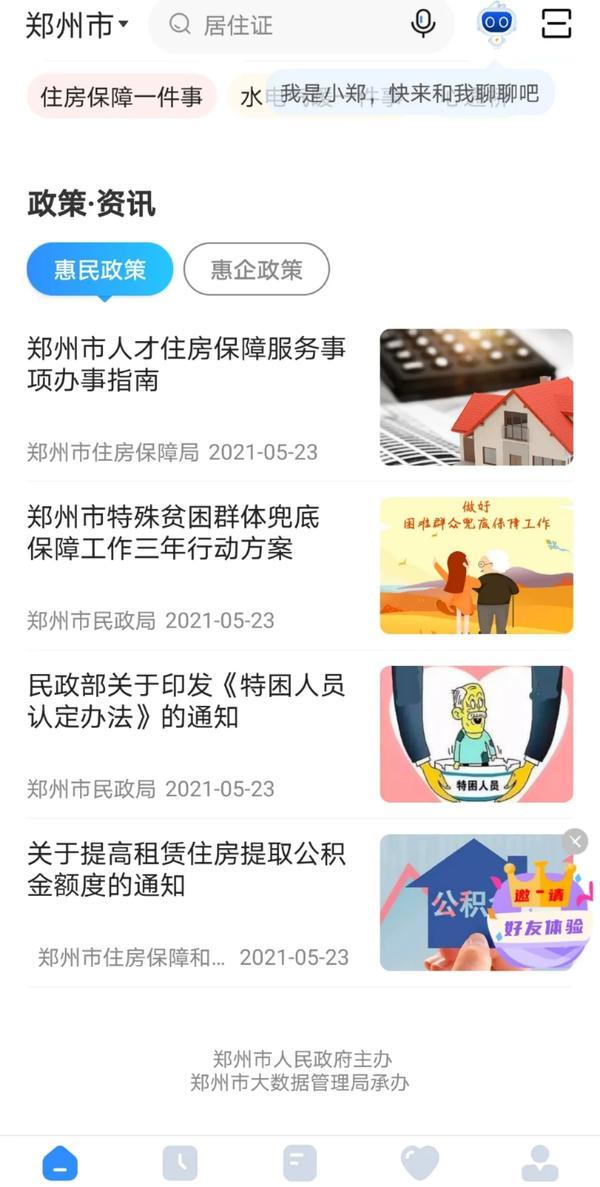The width and height of the screenshot is (600, 1187).
Task: Dismiss the 邀请好友体验 floating banner
Action: (574, 841)
